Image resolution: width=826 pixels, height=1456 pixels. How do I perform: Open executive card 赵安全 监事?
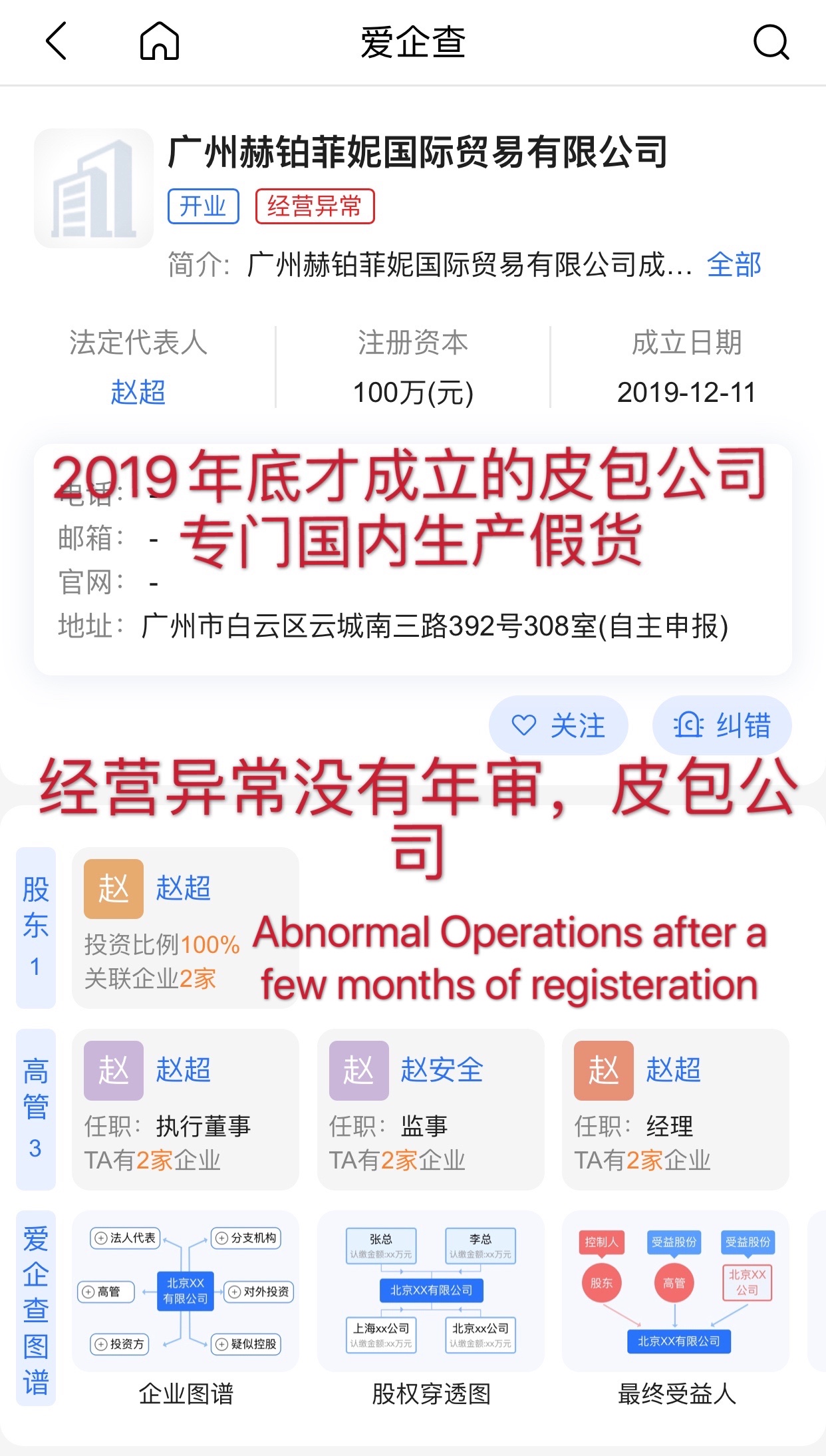coord(430,1109)
